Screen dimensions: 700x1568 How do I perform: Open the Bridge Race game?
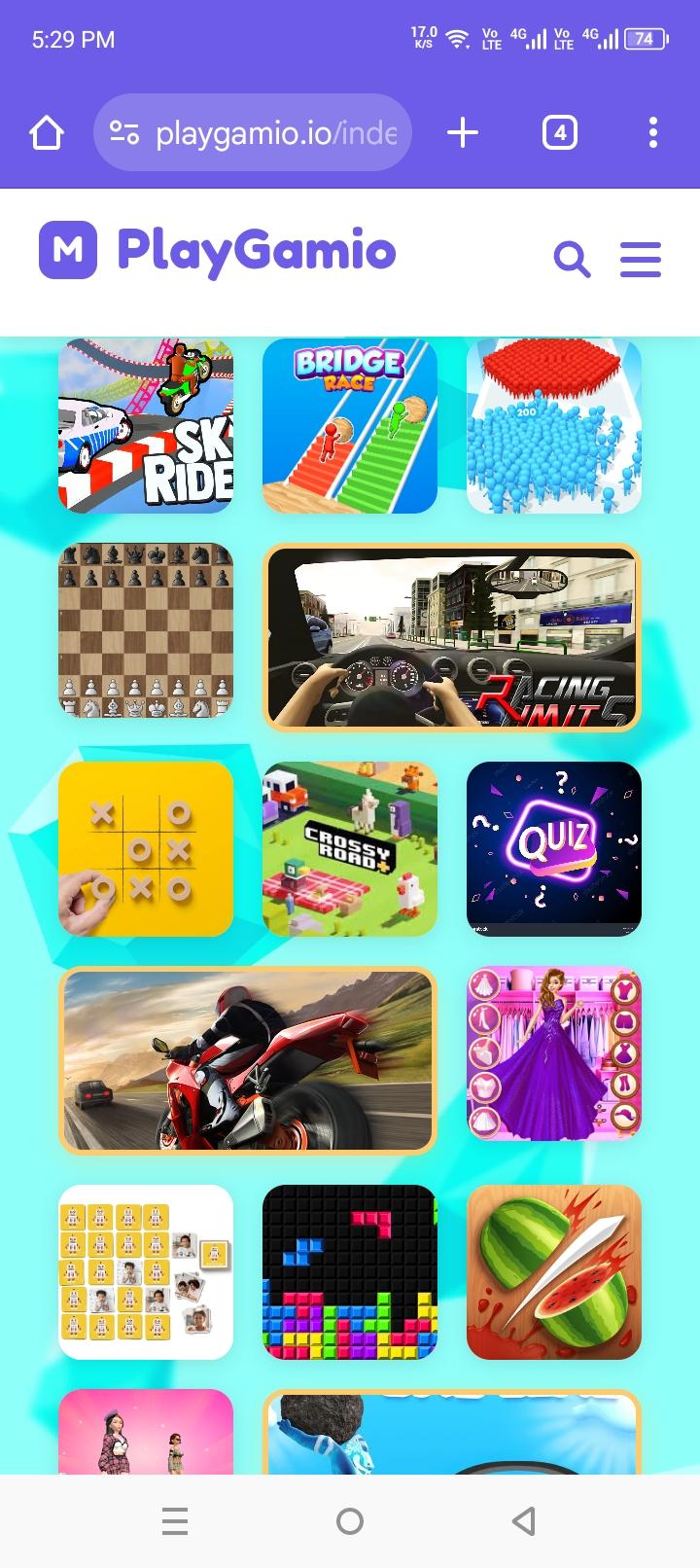pos(350,426)
